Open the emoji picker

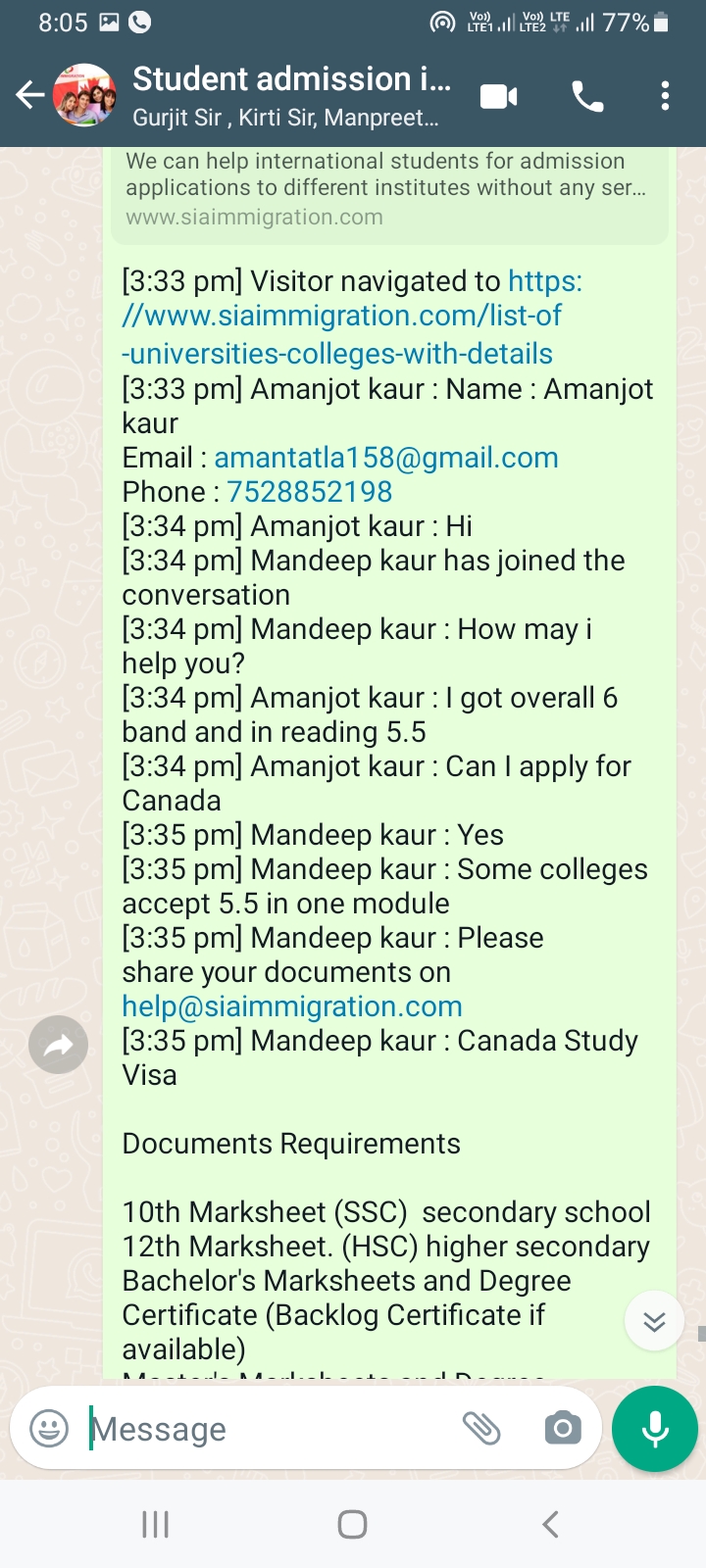click(x=49, y=1429)
